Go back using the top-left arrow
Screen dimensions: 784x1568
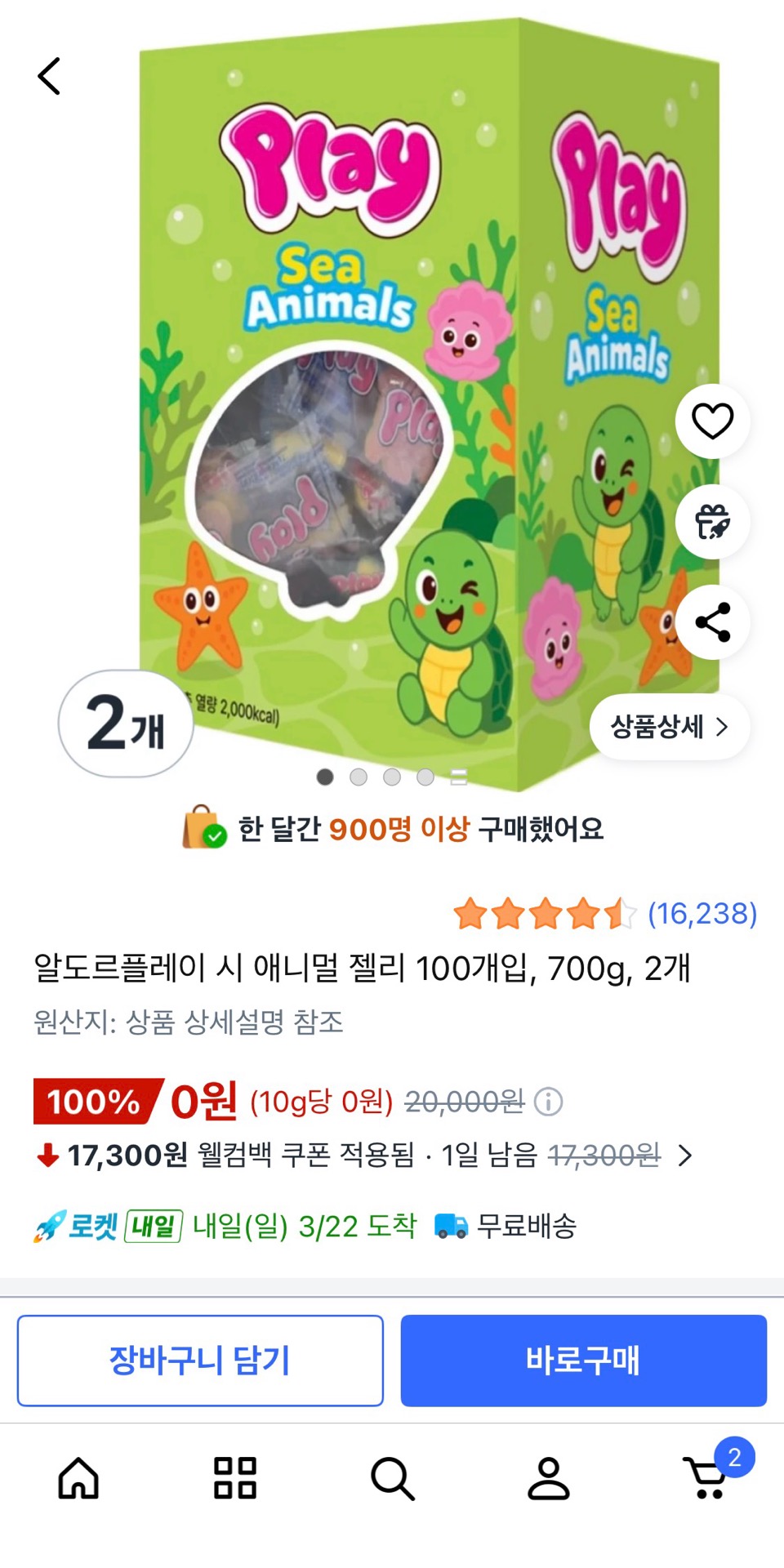[x=50, y=77]
